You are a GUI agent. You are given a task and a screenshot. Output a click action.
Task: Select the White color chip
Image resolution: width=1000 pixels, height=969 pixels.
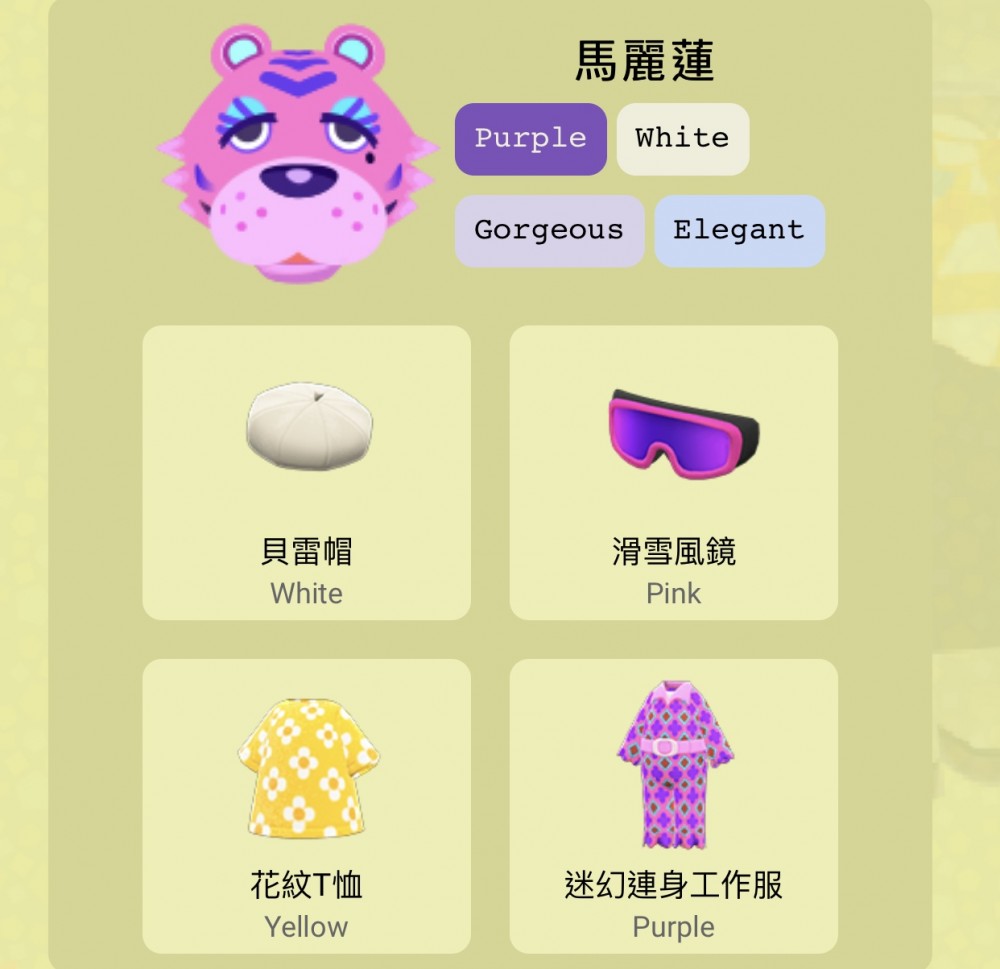click(682, 139)
